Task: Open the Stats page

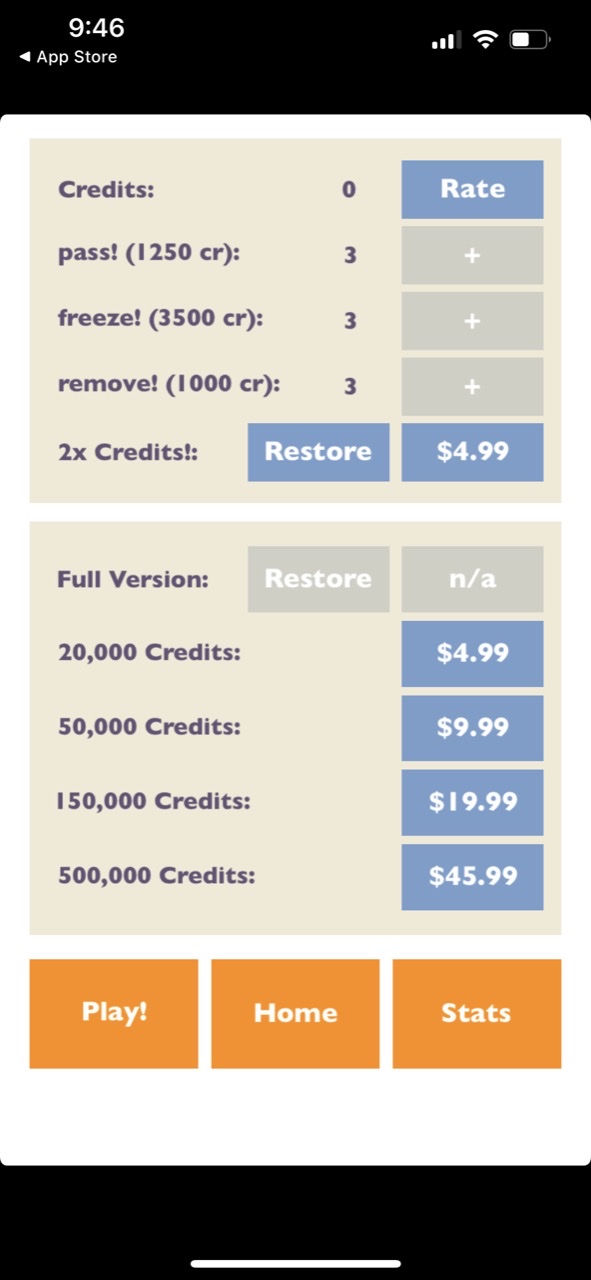Action: pyautogui.click(x=476, y=1013)
